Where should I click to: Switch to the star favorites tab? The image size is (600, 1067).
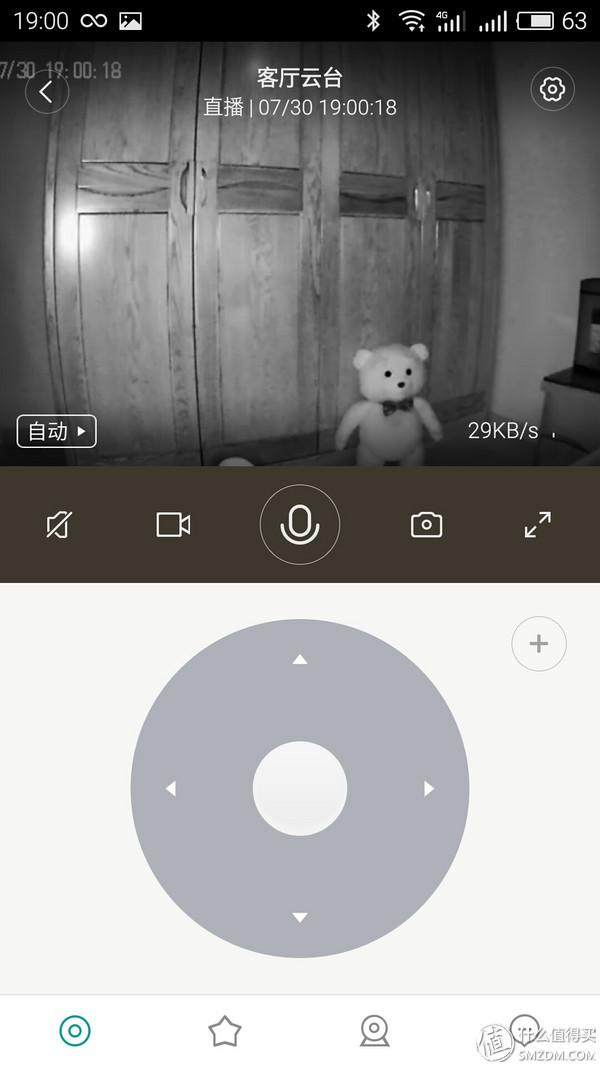tap(225, 1030)
